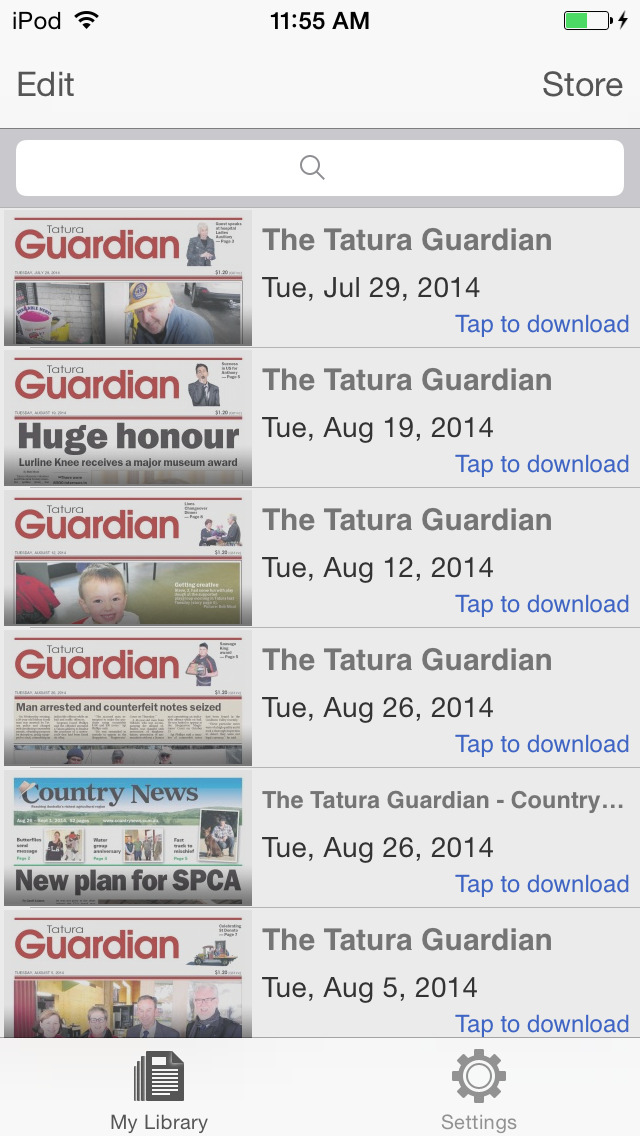Select the Aug 12, 2014 Tatura Guardian row
The width and height of the screenshot is (640, 1136).
320,558
